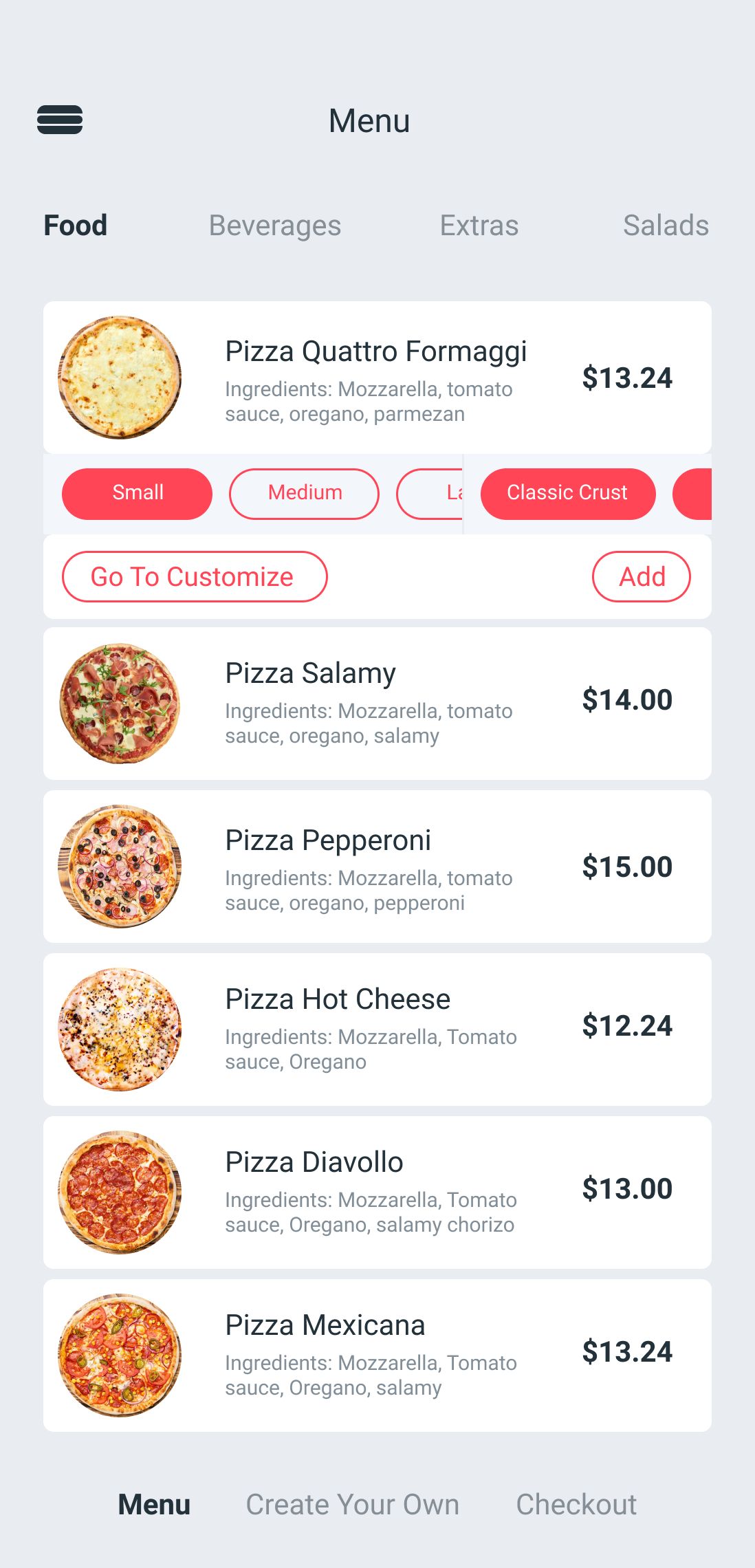Switch to the Checkout tab
The image size is (755, 1568).
tap(576, 1504)
